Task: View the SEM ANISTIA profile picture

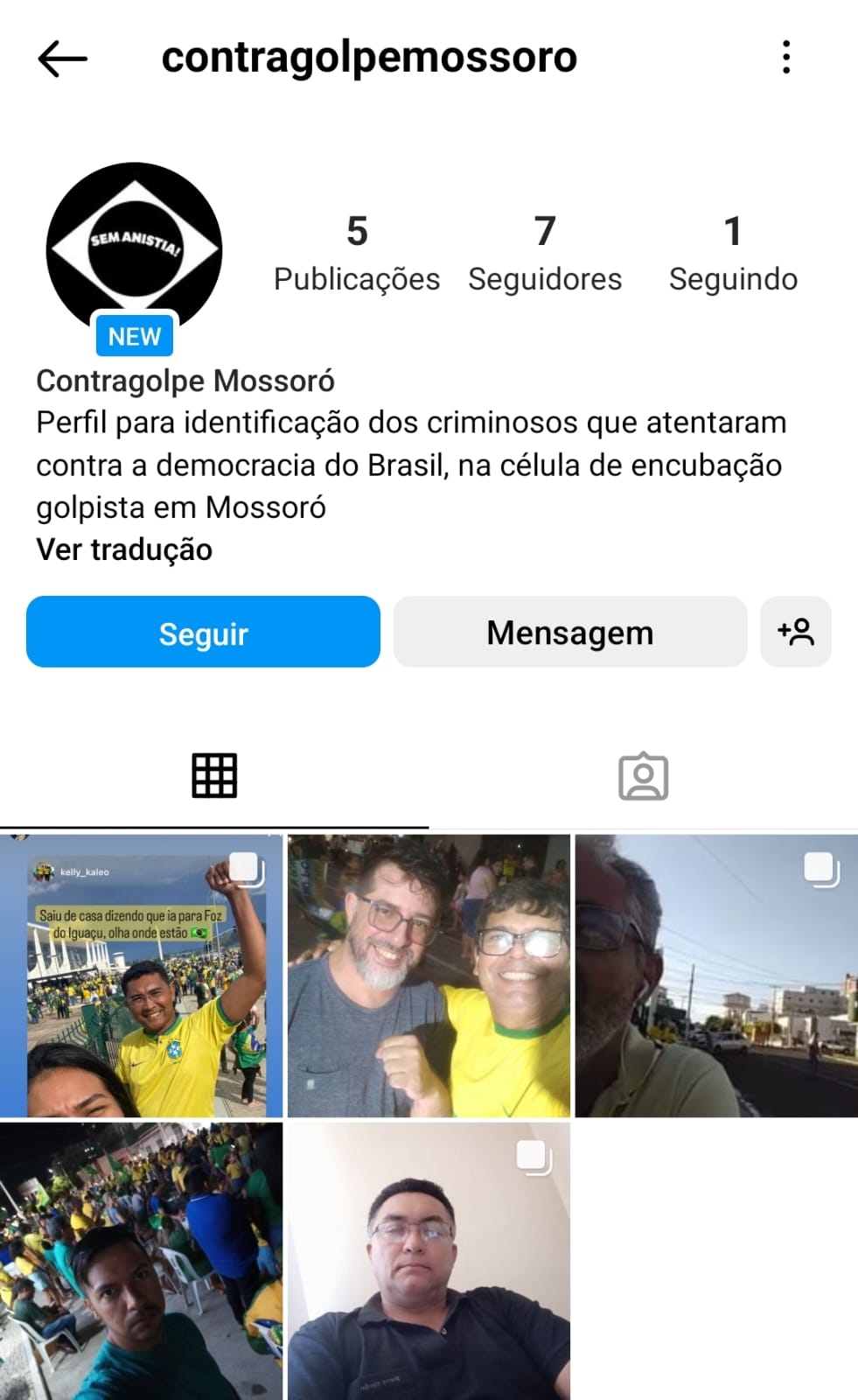Action: point(134,249)
